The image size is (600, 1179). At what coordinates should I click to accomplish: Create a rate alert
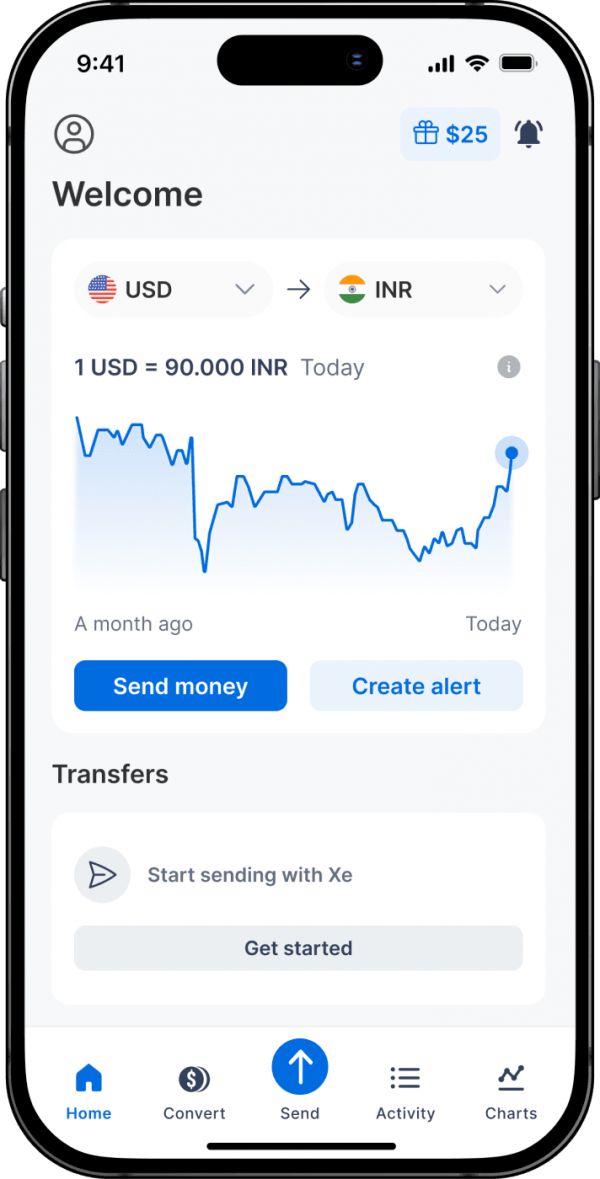coord(416,686)
